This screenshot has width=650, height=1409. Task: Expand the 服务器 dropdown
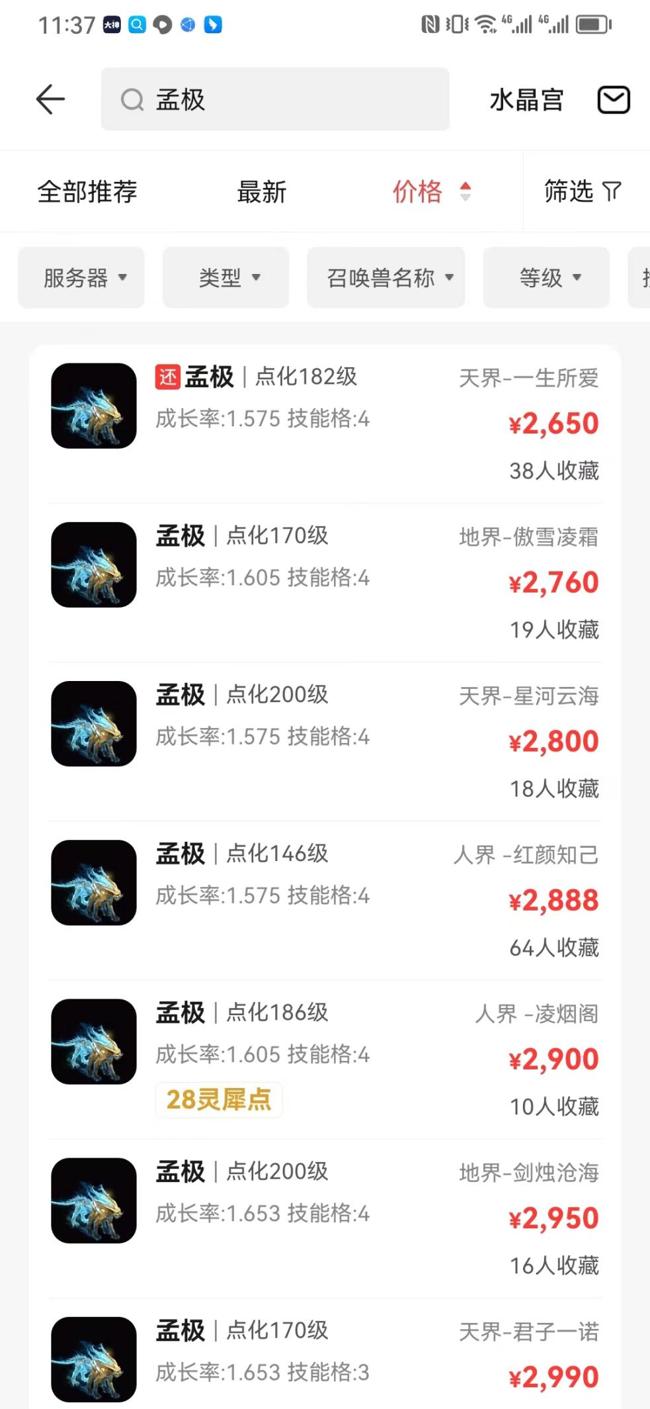[82, 277]
